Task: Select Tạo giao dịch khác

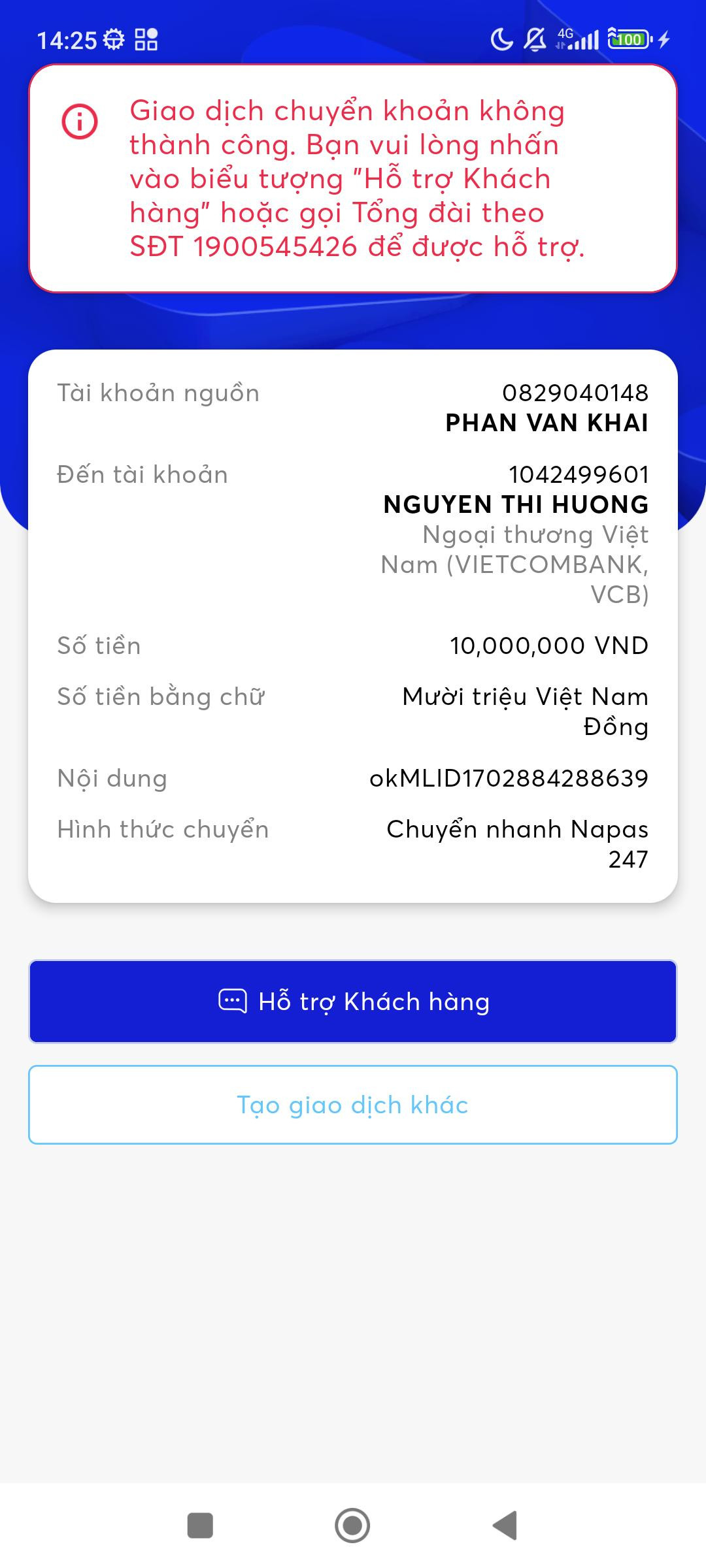Action: tap(353, 1105)
